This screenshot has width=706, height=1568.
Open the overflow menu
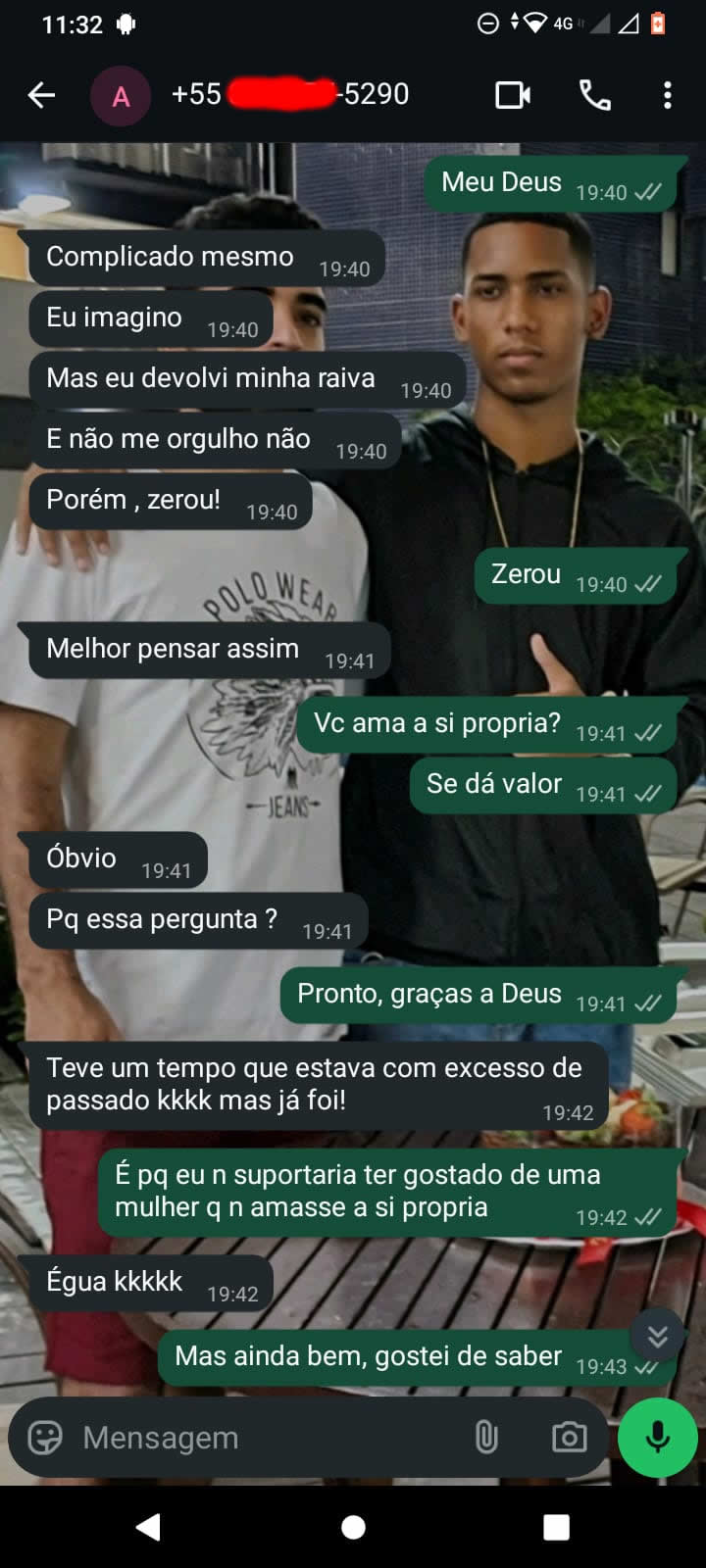(x=668, y=95)
